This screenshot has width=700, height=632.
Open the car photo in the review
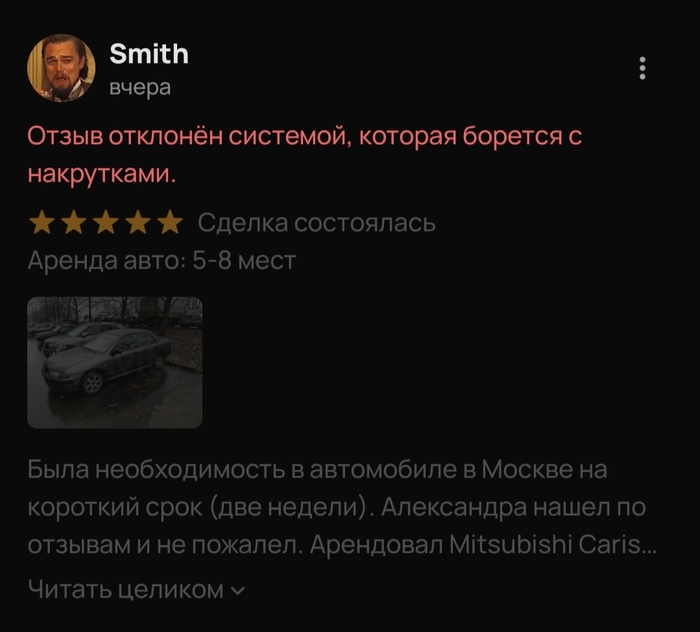115,362
